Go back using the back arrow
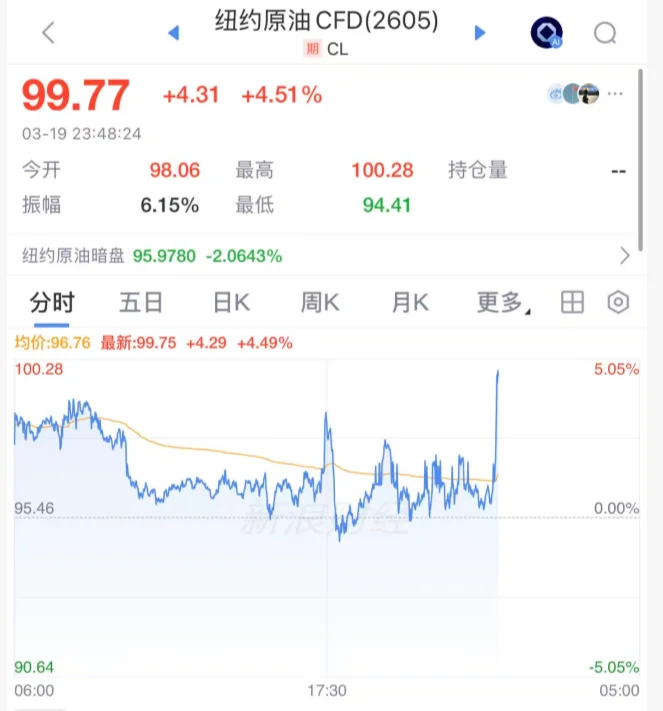Viewport: 663px width, 711px height. coord(48,33)
